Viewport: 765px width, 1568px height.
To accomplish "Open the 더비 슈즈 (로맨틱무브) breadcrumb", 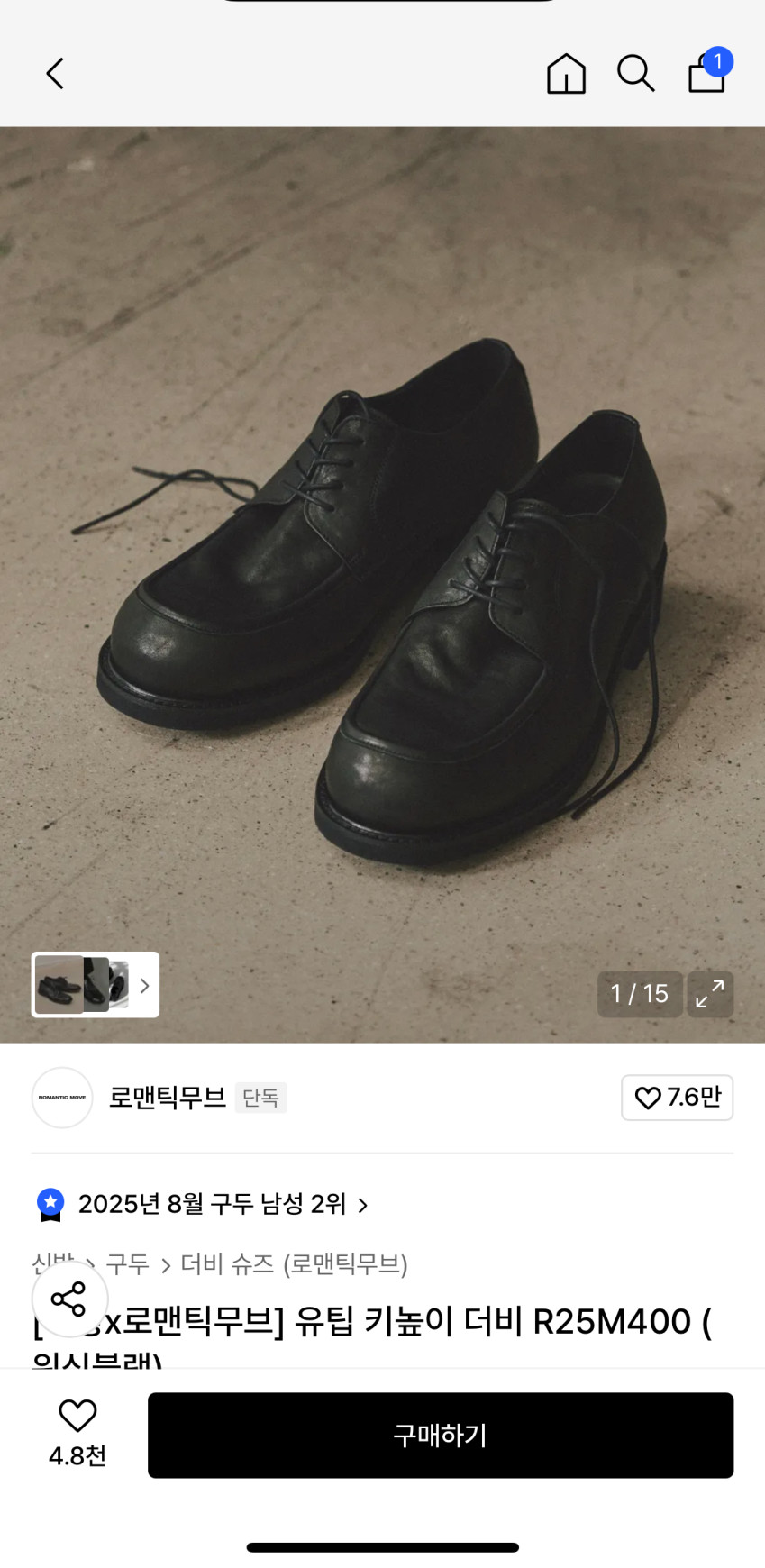I will (x=294, y=1264).
